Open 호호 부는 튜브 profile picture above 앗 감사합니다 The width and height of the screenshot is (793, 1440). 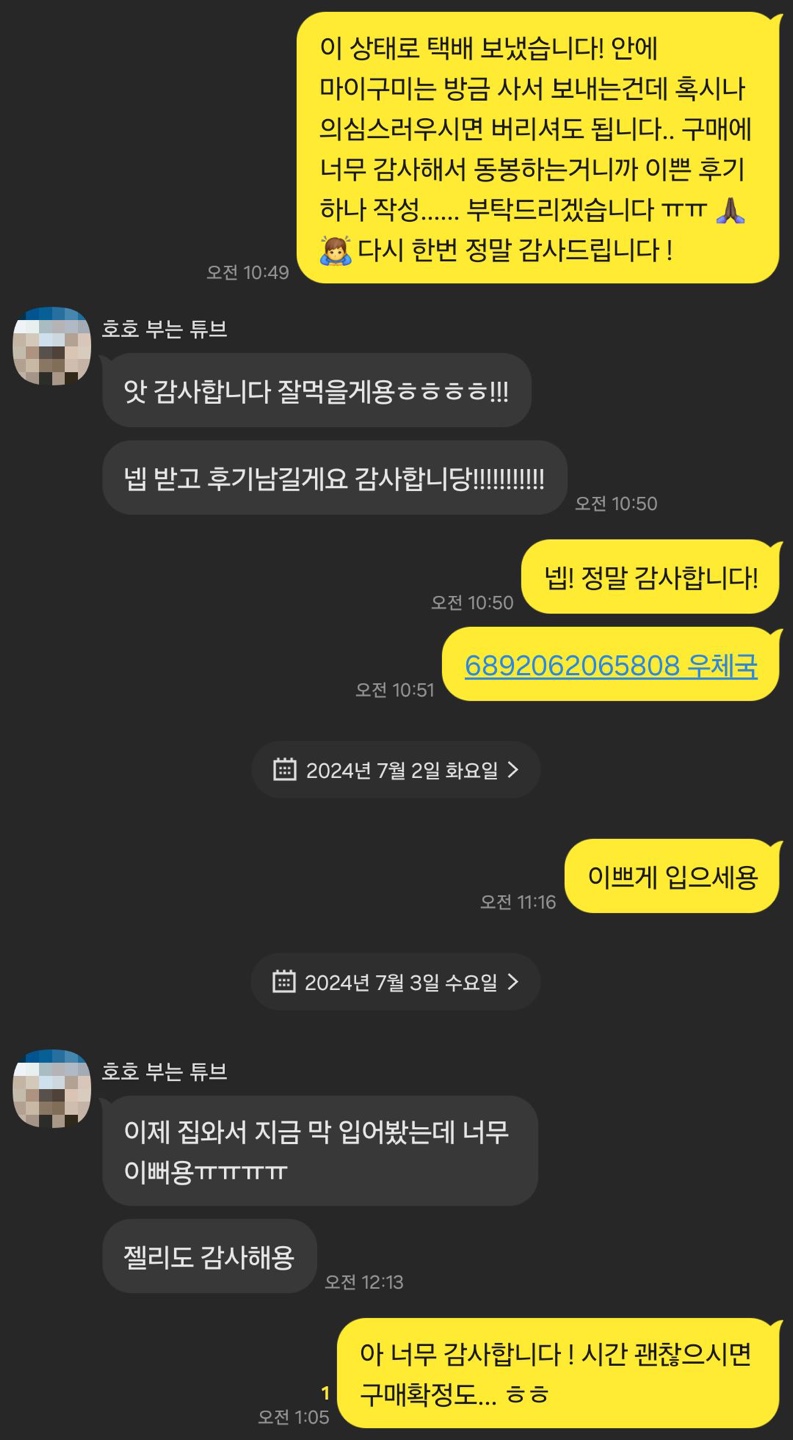click(52, 346)
